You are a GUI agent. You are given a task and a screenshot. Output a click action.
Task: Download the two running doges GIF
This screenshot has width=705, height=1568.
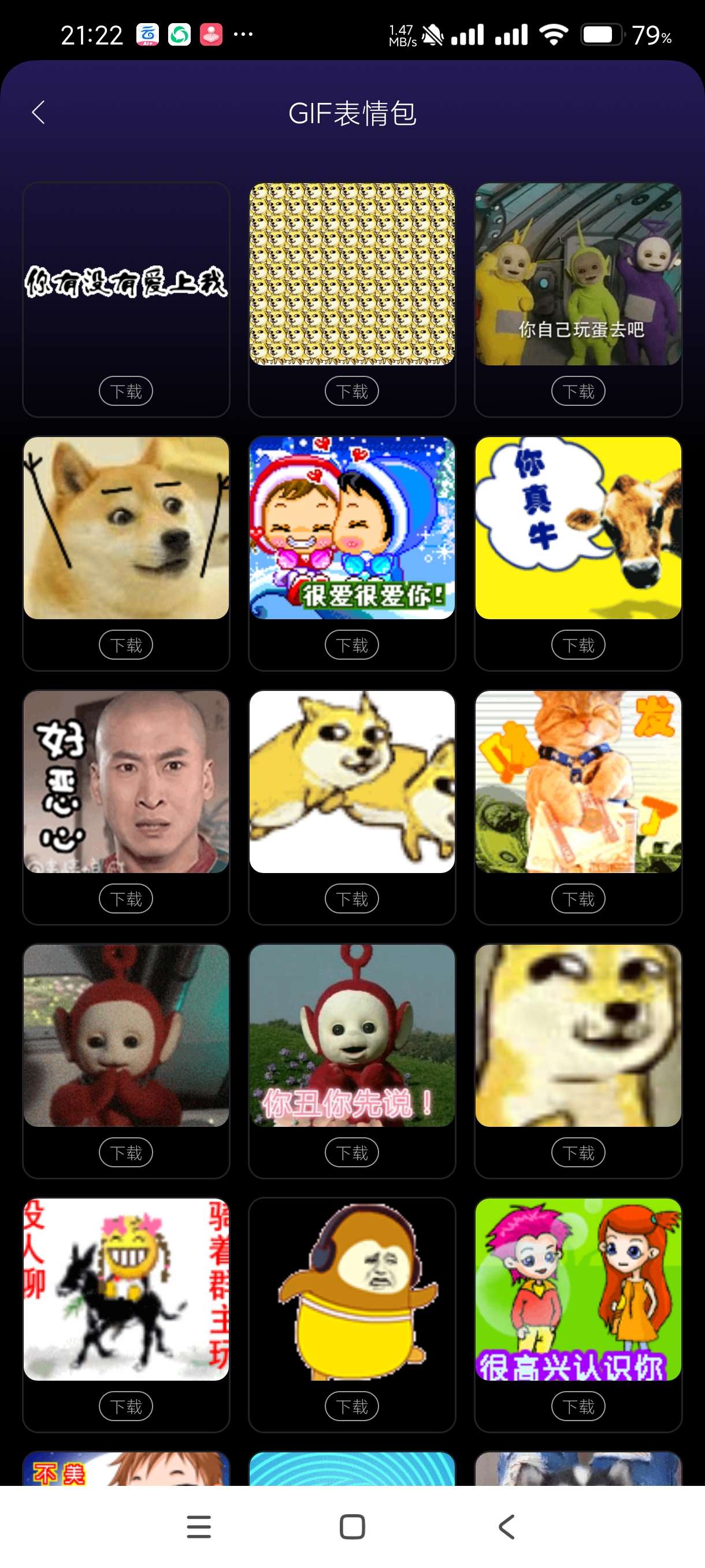[x=351, y=898]
